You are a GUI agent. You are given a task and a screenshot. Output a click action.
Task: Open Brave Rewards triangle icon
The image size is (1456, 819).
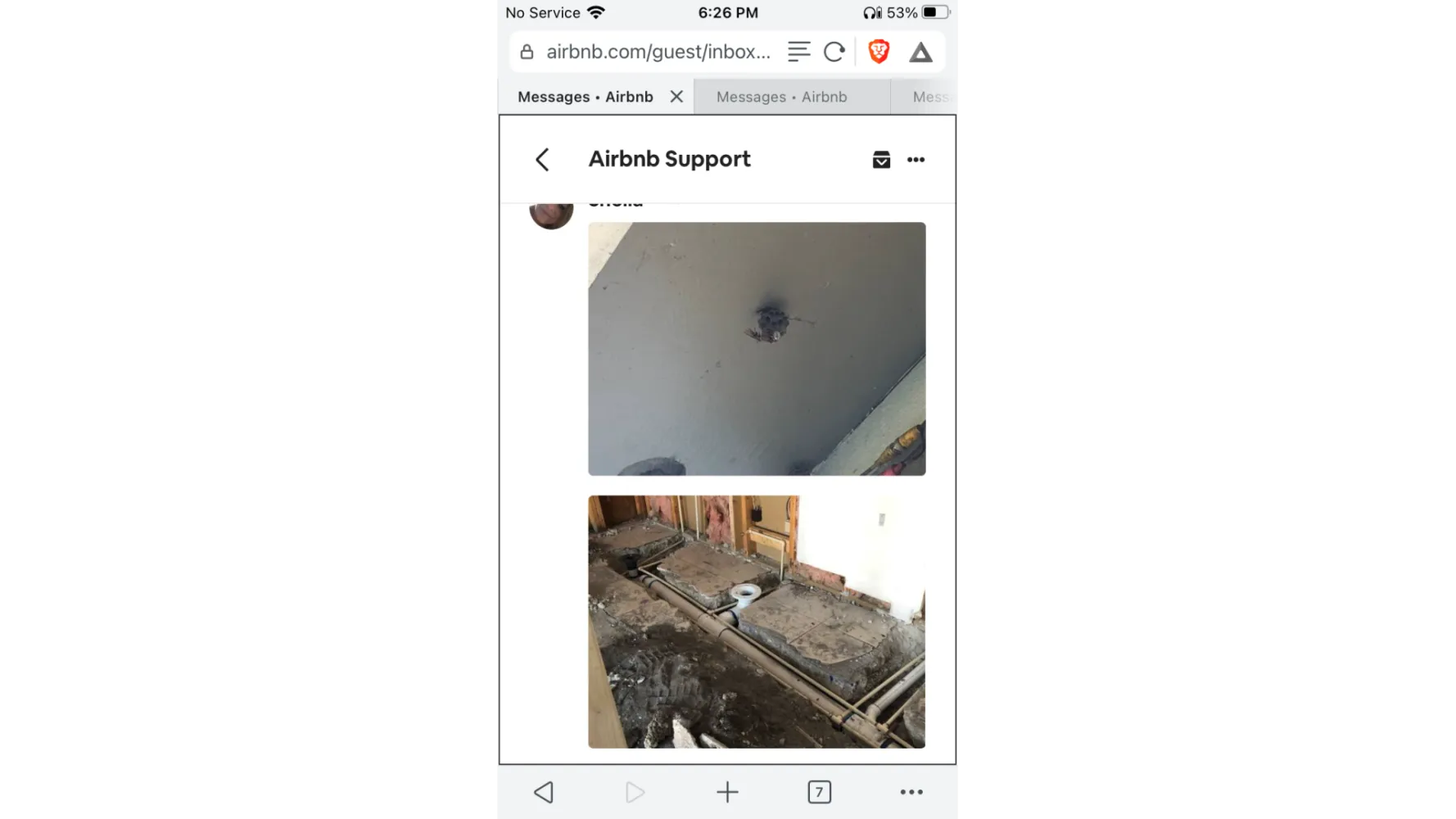click(x=920, y=53)
